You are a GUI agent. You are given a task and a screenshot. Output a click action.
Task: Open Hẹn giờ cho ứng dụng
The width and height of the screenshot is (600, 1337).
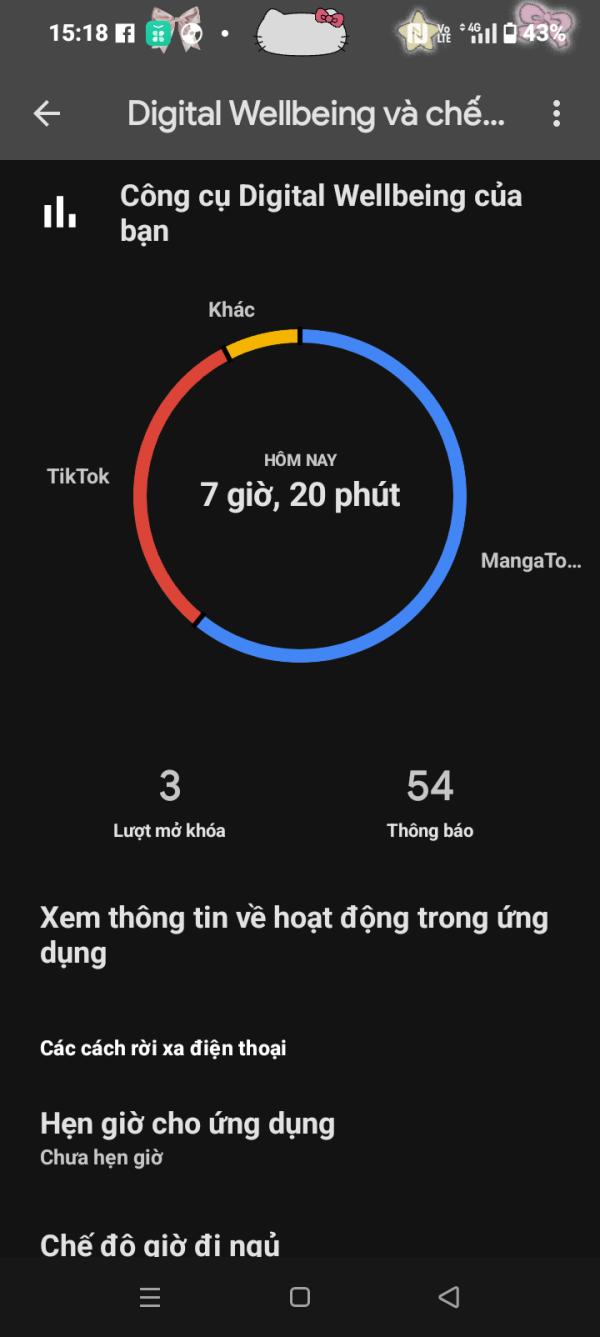point(187,1137)
